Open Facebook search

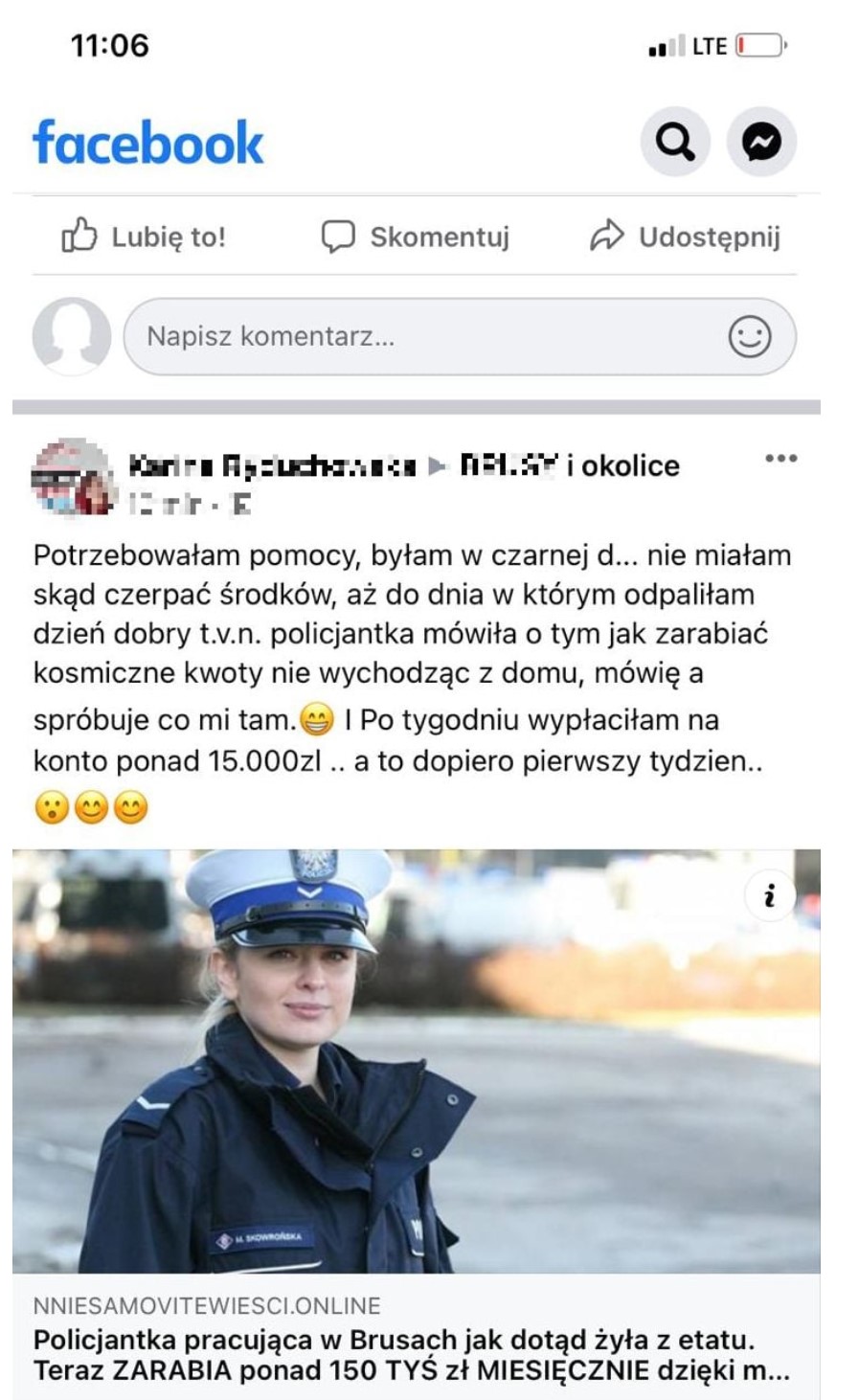(675, 143)
